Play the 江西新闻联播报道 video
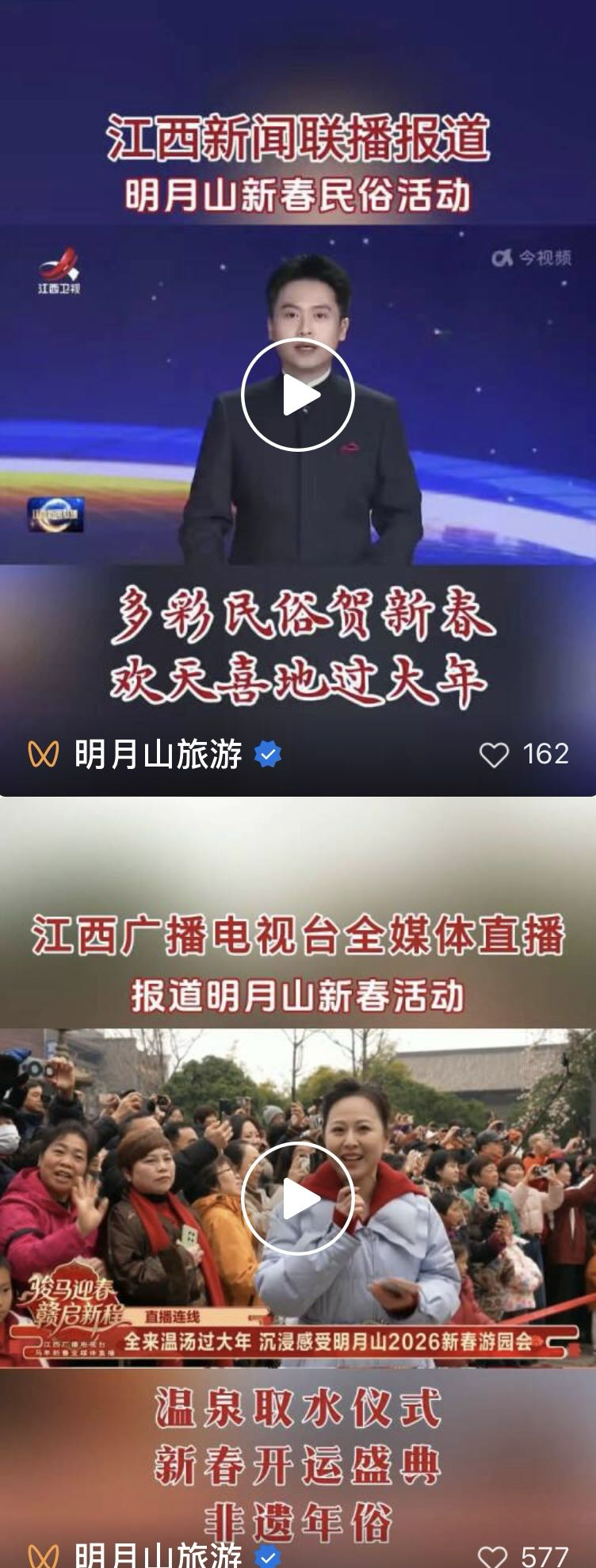The height and width of the screenshot is (1568, 596). (x=298, y=395)
